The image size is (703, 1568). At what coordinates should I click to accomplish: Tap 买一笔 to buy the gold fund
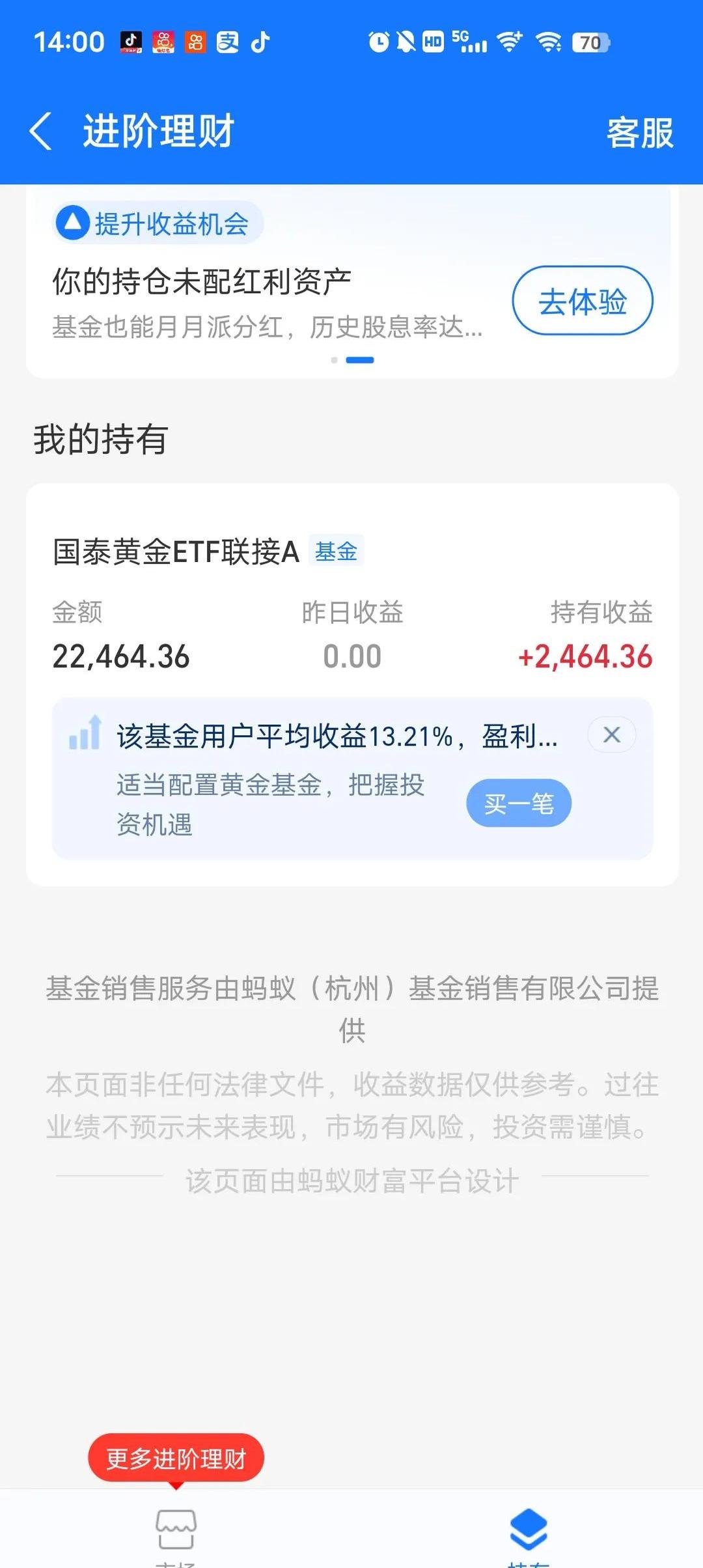pyautogui.click(x=519, y=803)
